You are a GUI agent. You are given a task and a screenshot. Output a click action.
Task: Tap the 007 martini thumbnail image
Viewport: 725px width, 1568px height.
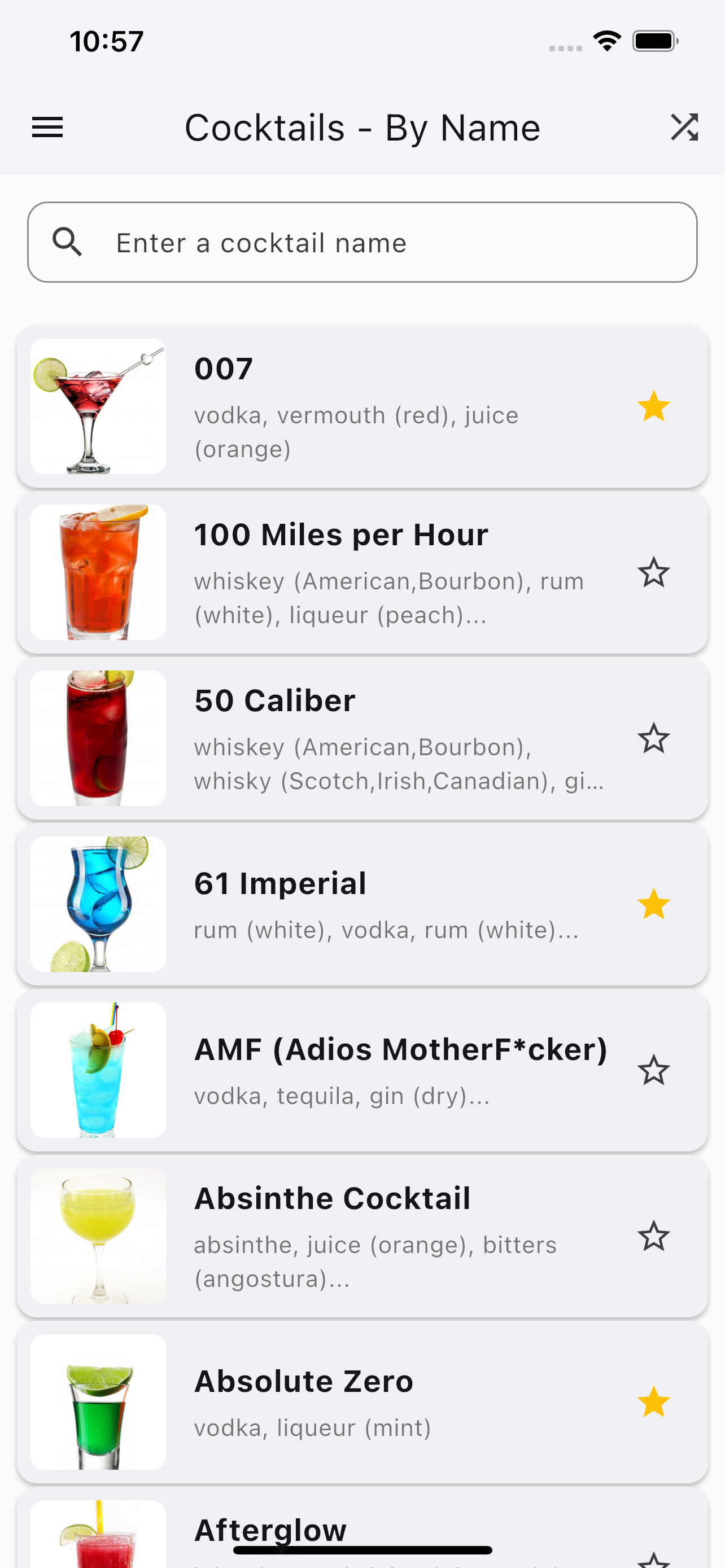coord(97,405)
